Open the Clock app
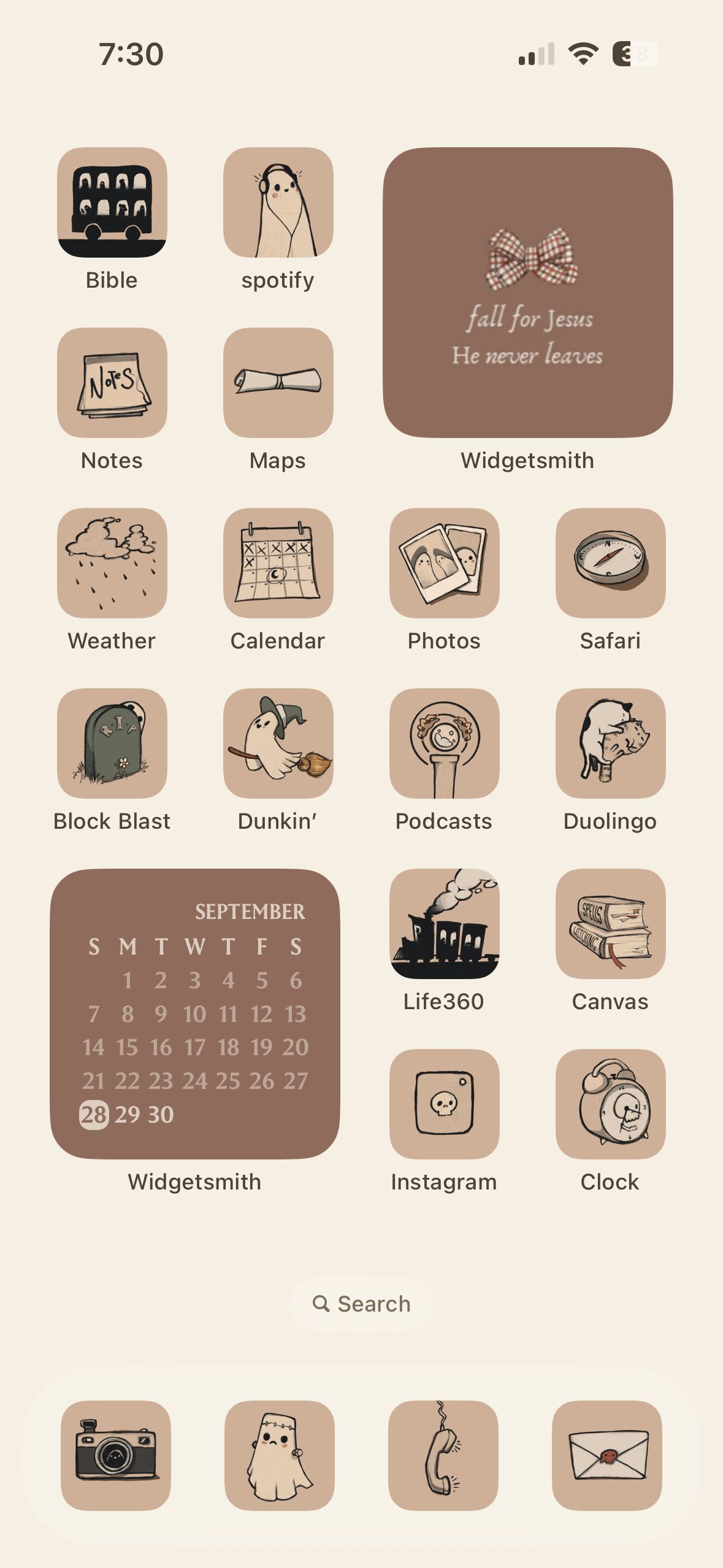The width and height of the screenshot is (723, 1568). pyautogui.click(x=611, y=1104)
